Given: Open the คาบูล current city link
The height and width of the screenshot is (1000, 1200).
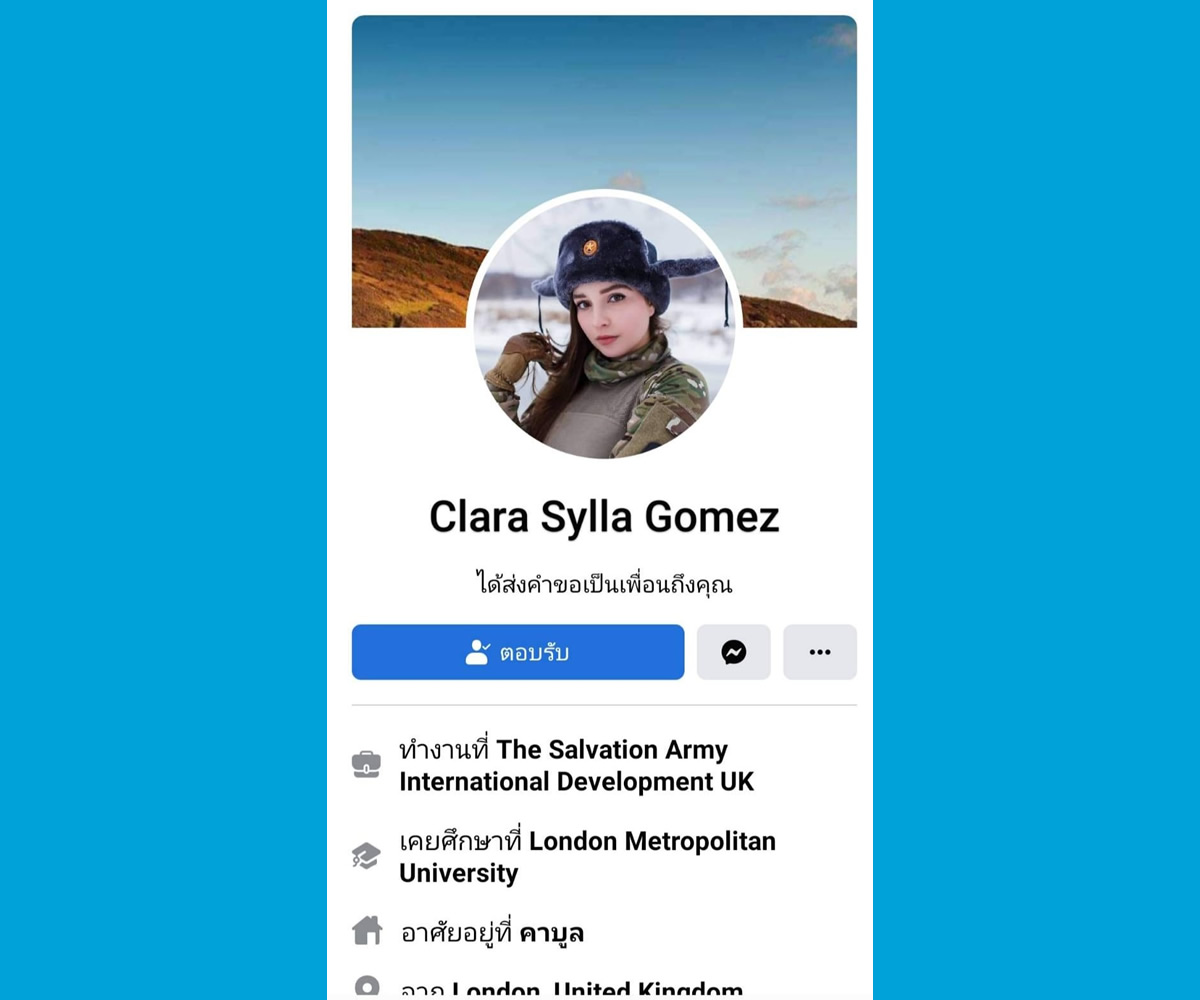Looking at the screenshot, I should point(551,934).
